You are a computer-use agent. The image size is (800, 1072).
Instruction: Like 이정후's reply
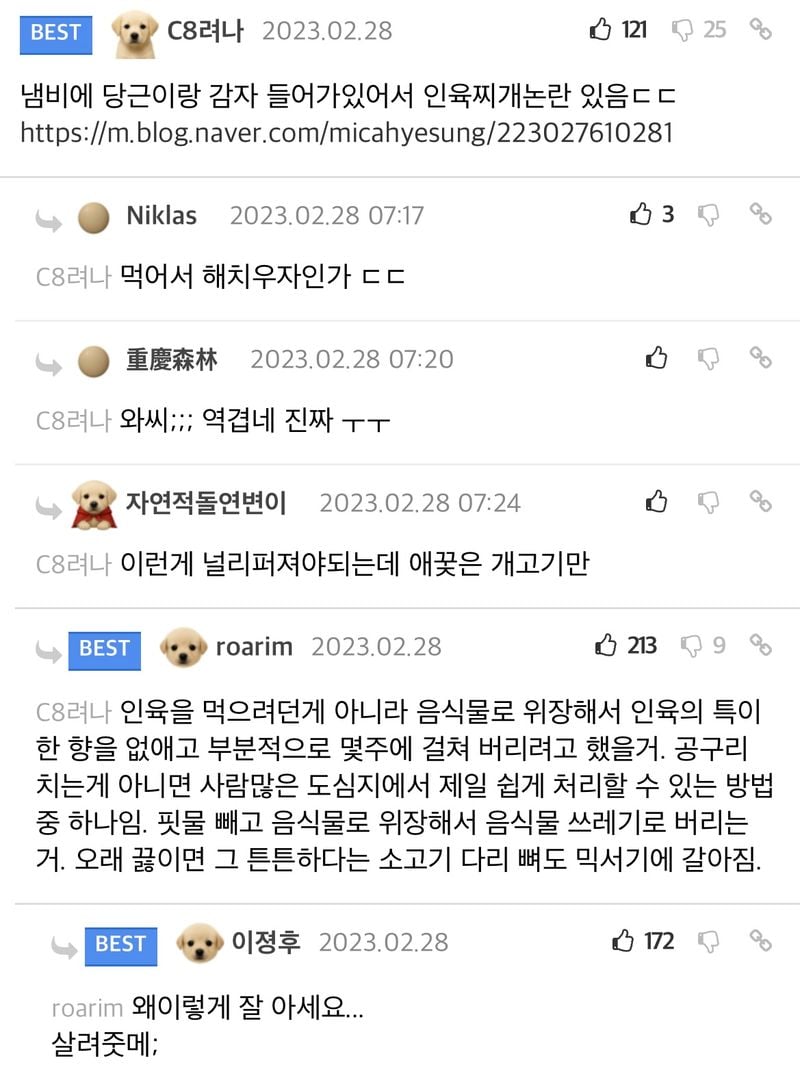(x=624, y=940)
